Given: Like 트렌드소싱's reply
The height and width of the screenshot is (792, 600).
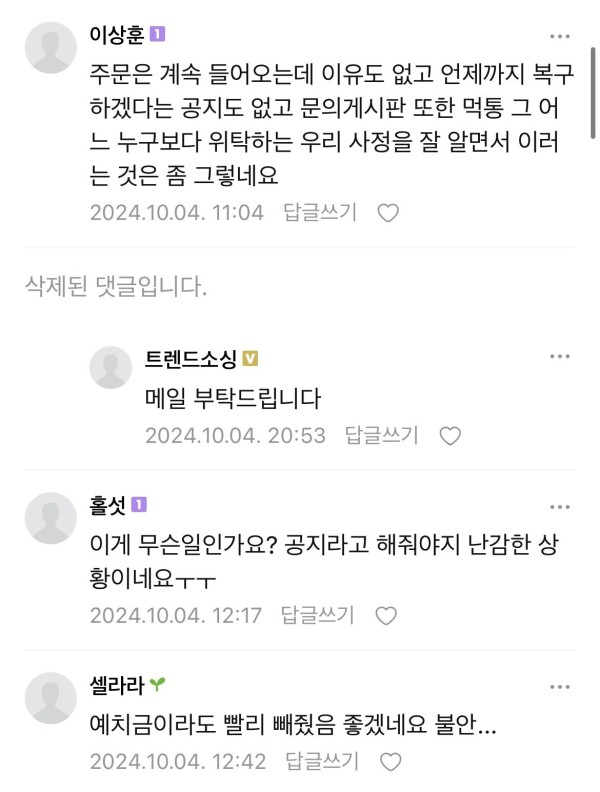Looking at the screenshot, I should (451, 436).
